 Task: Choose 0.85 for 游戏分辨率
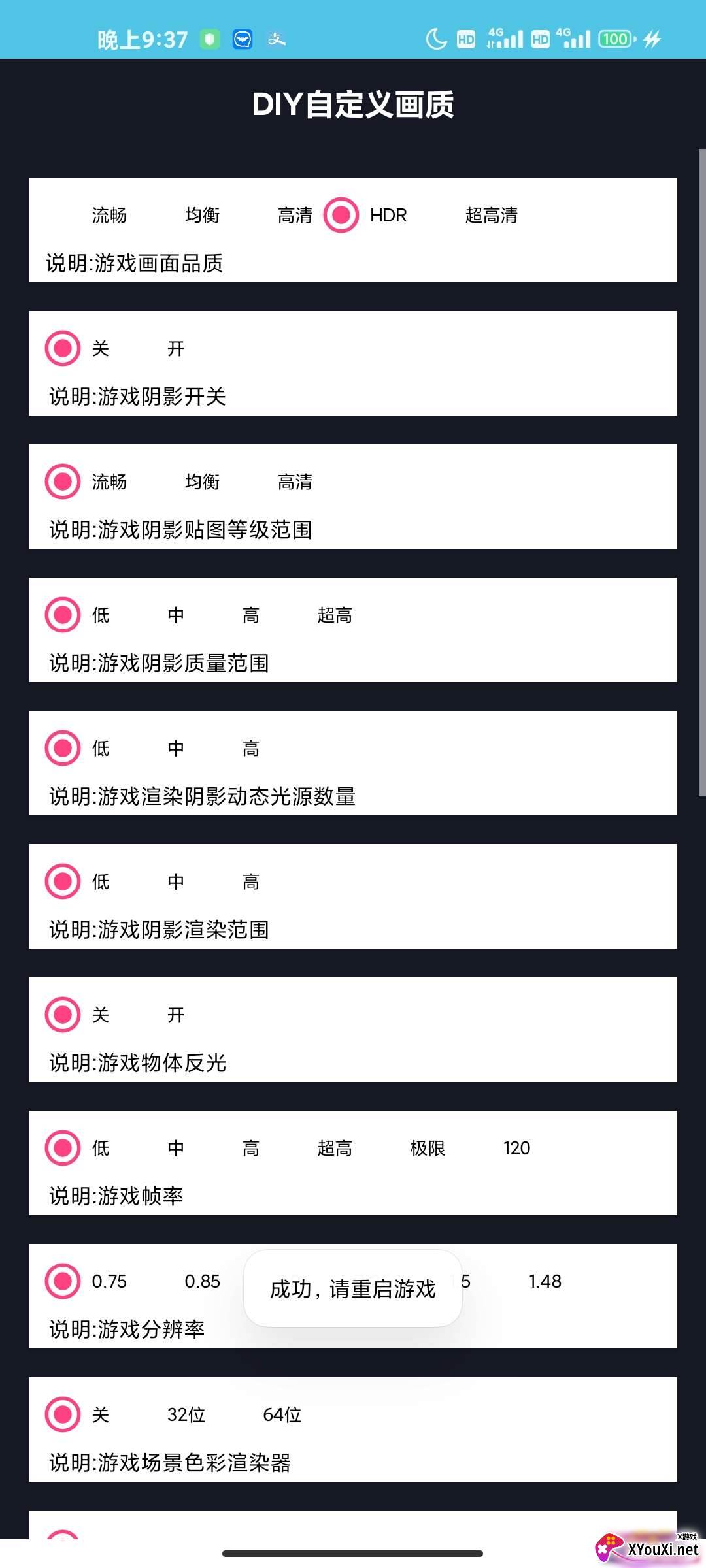[x=201, y=1281]
